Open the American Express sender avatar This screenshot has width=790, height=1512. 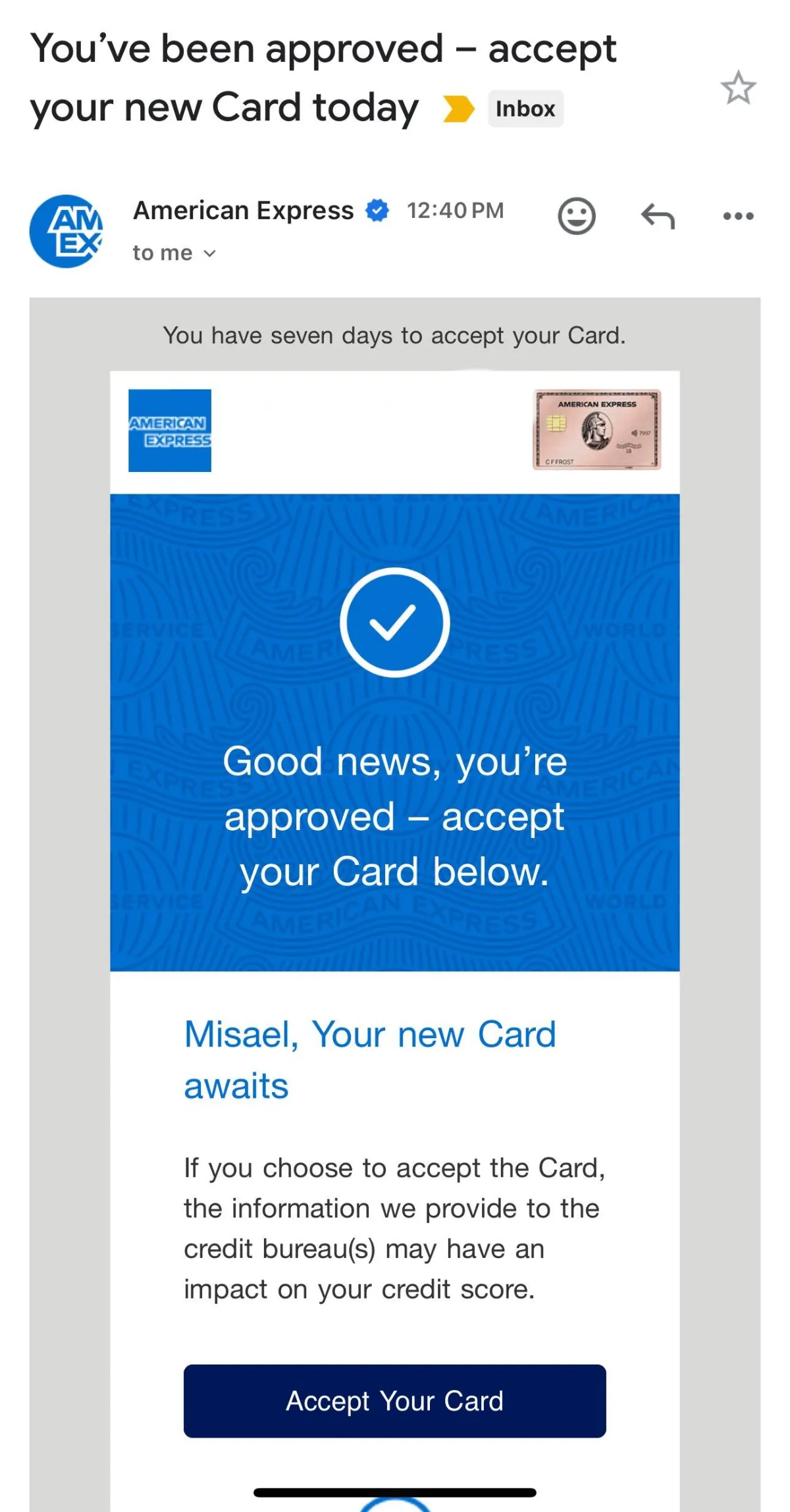pyautogui.click(x=66, y=231)
